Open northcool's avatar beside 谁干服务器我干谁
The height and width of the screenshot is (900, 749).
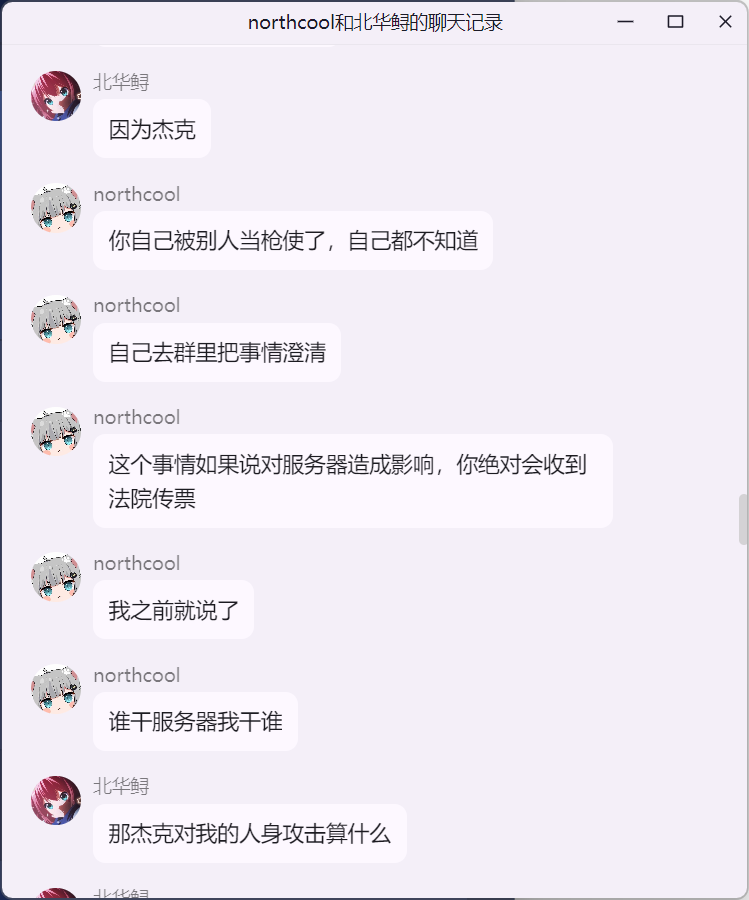click(x=56, y=689)
